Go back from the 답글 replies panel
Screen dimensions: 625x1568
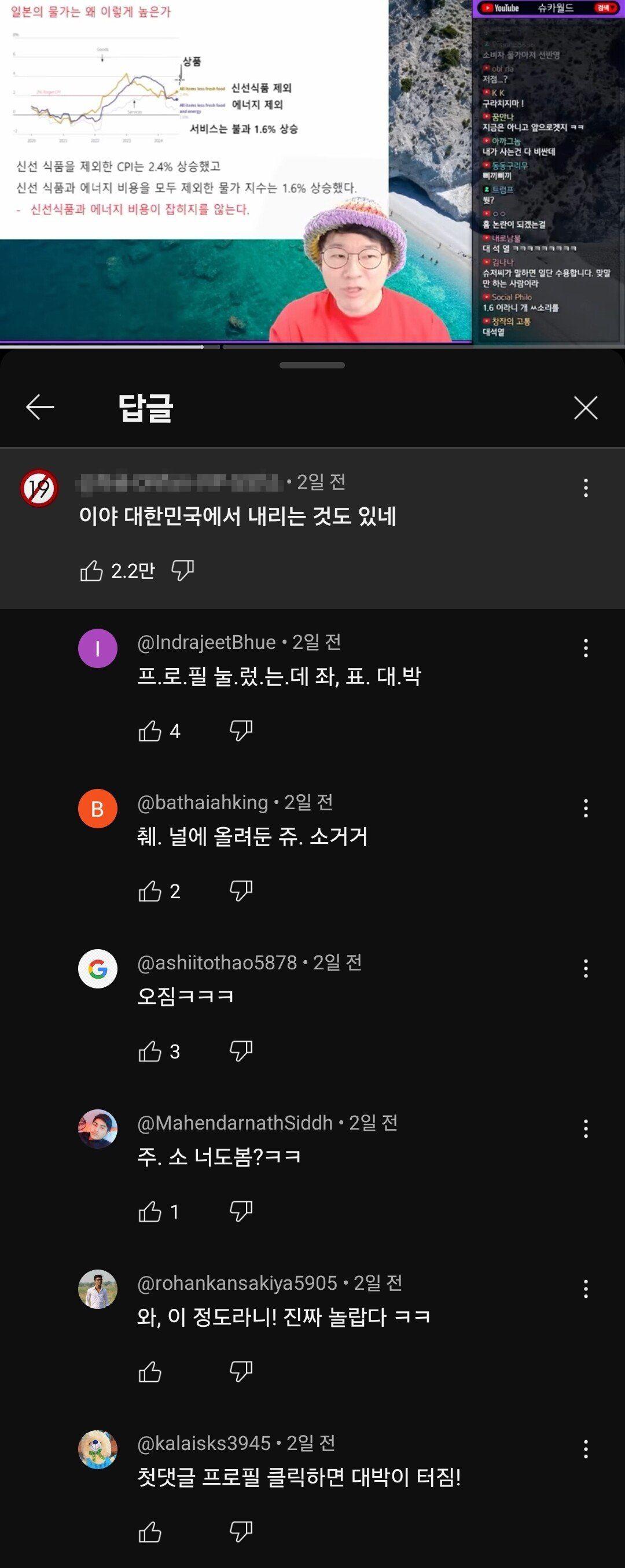click(x=40, y=407)
